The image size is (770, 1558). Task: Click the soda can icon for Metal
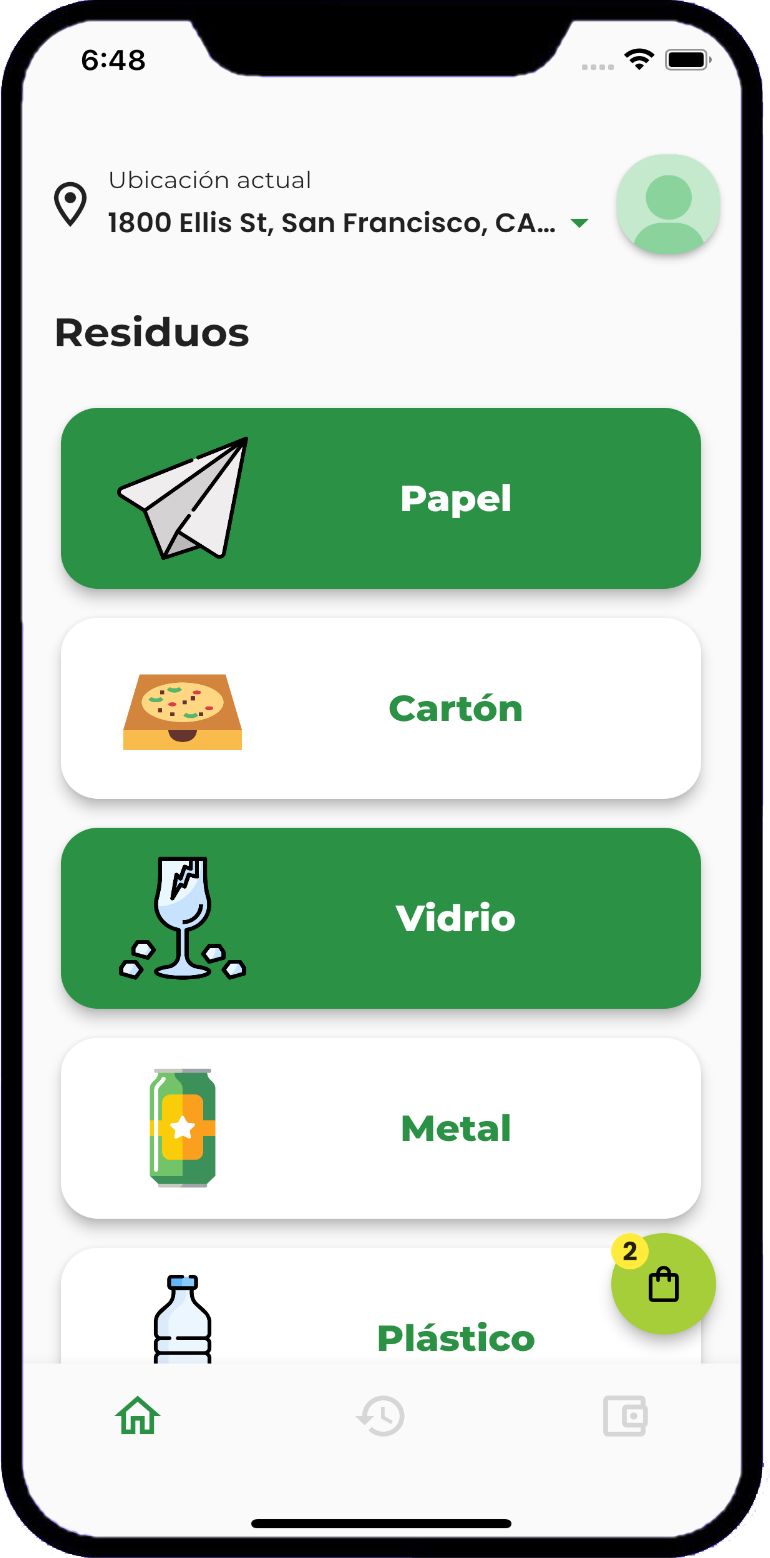pyautogui.click(x=181, y=1127)
